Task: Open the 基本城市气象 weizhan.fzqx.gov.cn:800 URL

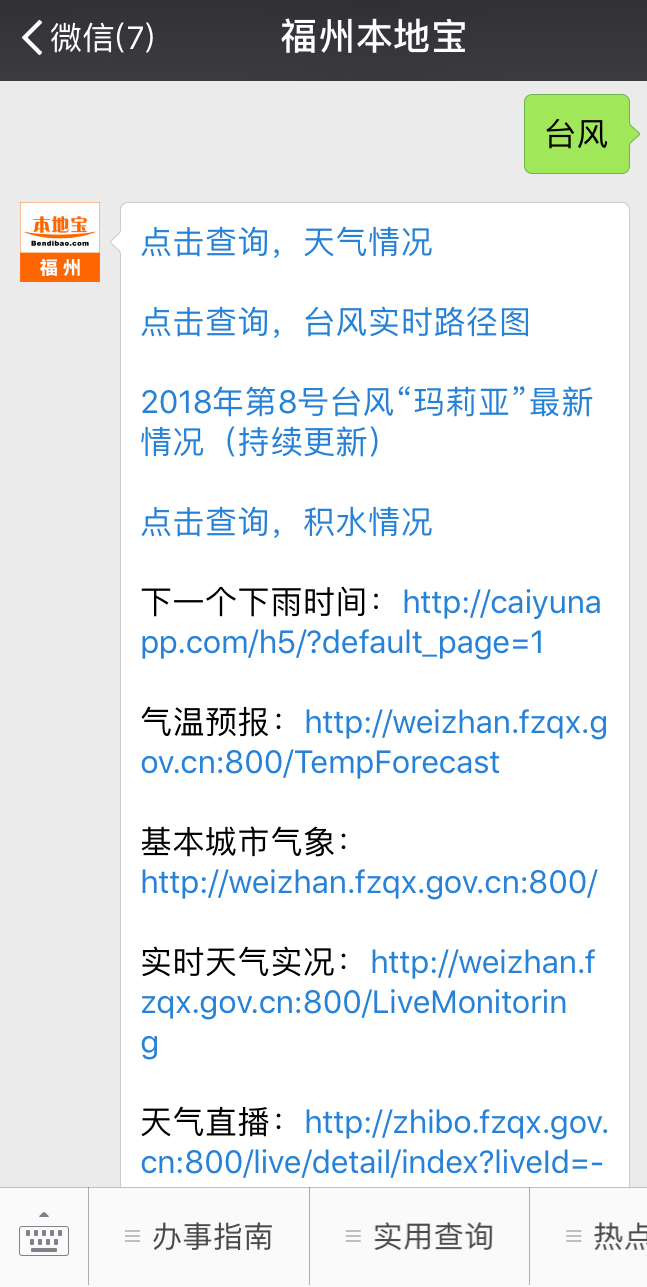Action: click(369, 883)
